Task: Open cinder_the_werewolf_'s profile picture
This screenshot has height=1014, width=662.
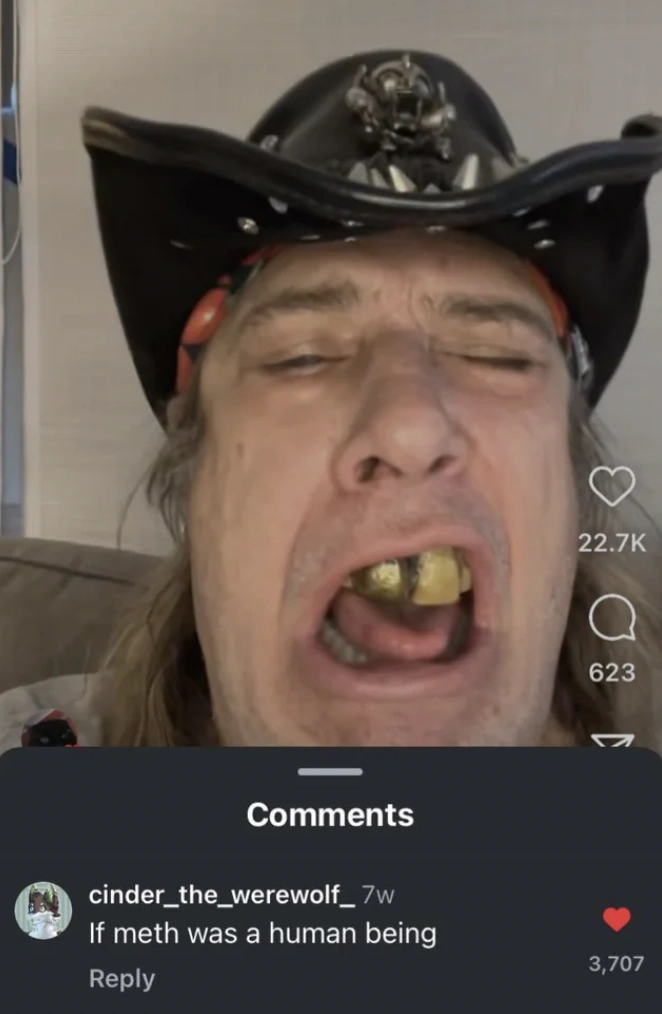Action: point(43,910)
